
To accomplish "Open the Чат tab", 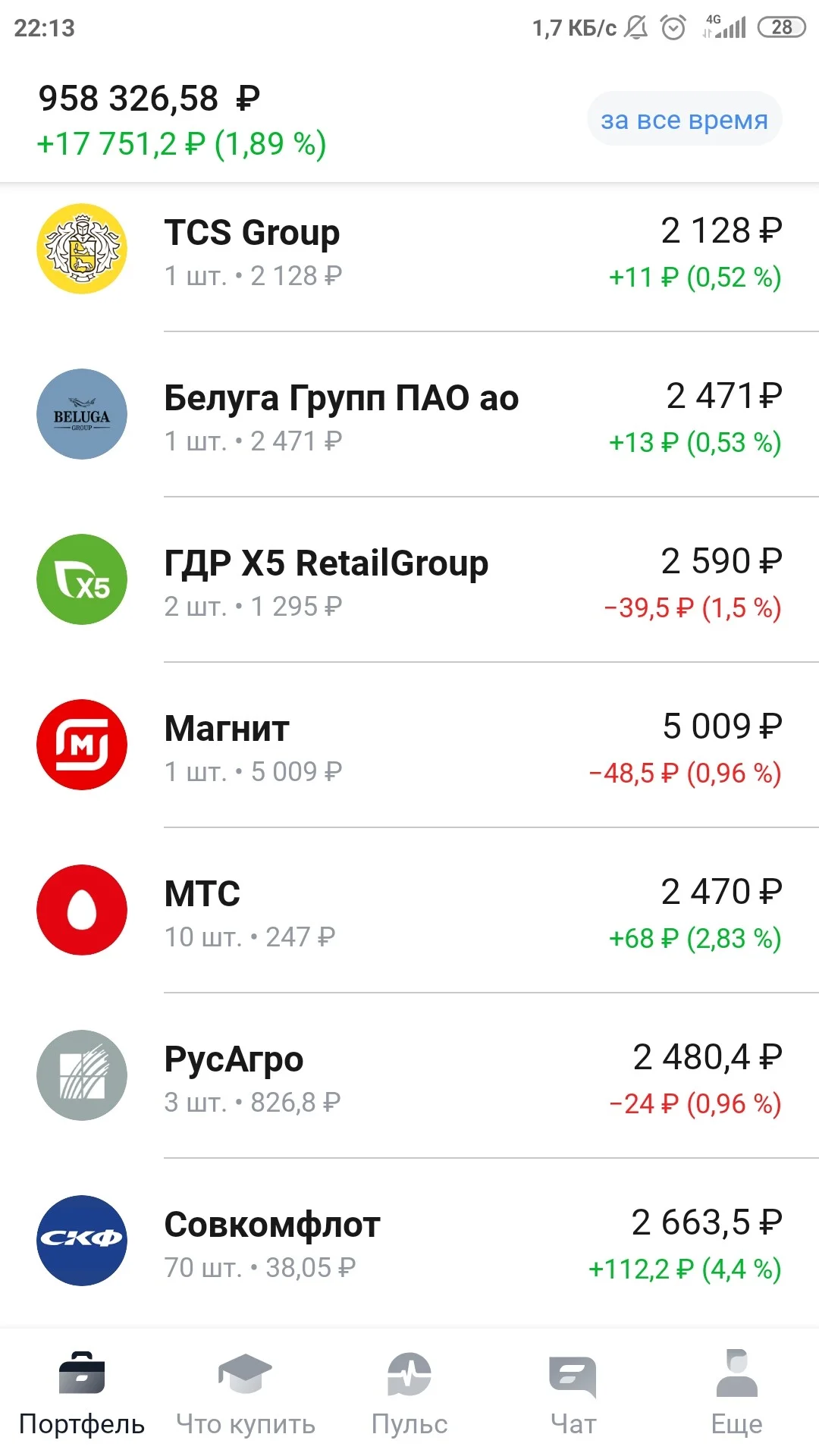I will click(x=573, y=1393).
